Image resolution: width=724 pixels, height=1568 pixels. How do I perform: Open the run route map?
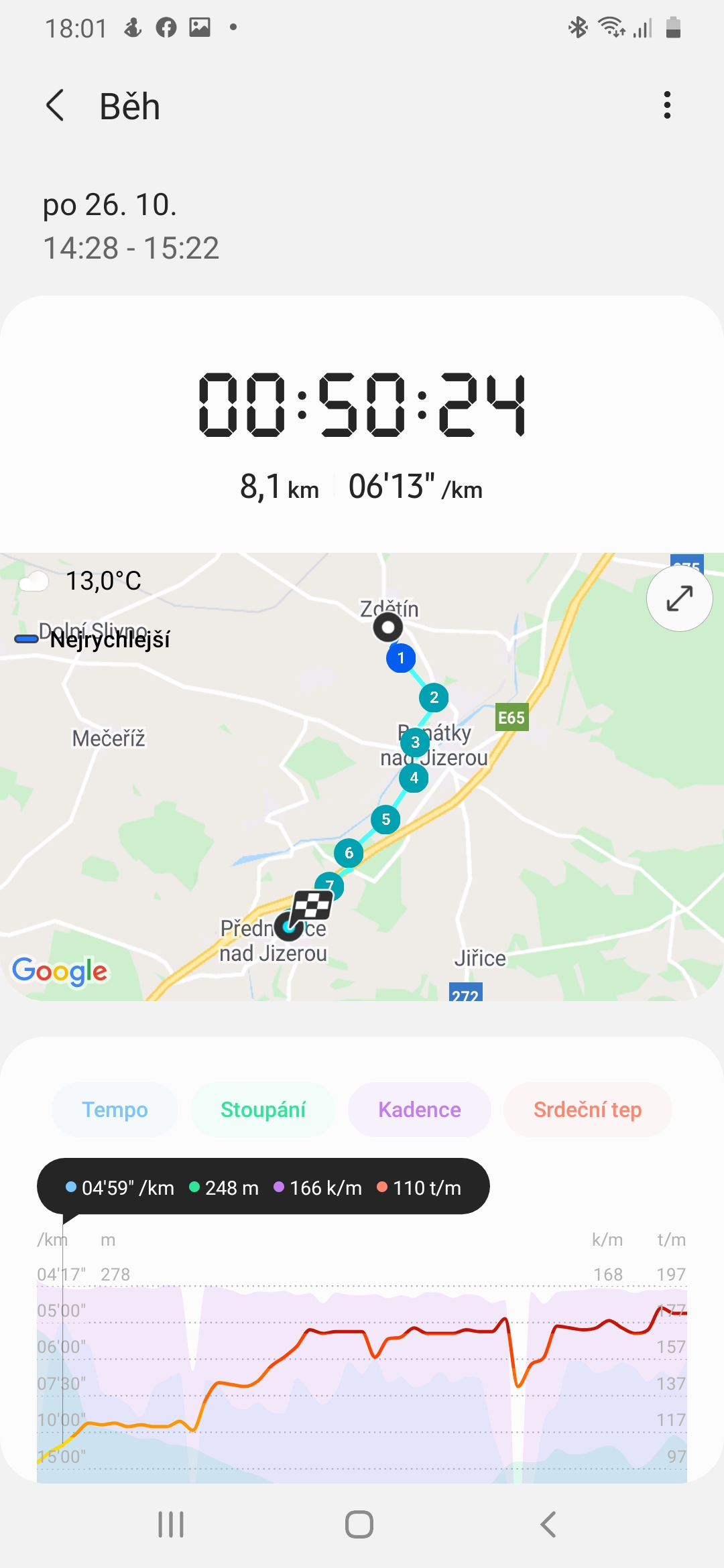[362, 777]
